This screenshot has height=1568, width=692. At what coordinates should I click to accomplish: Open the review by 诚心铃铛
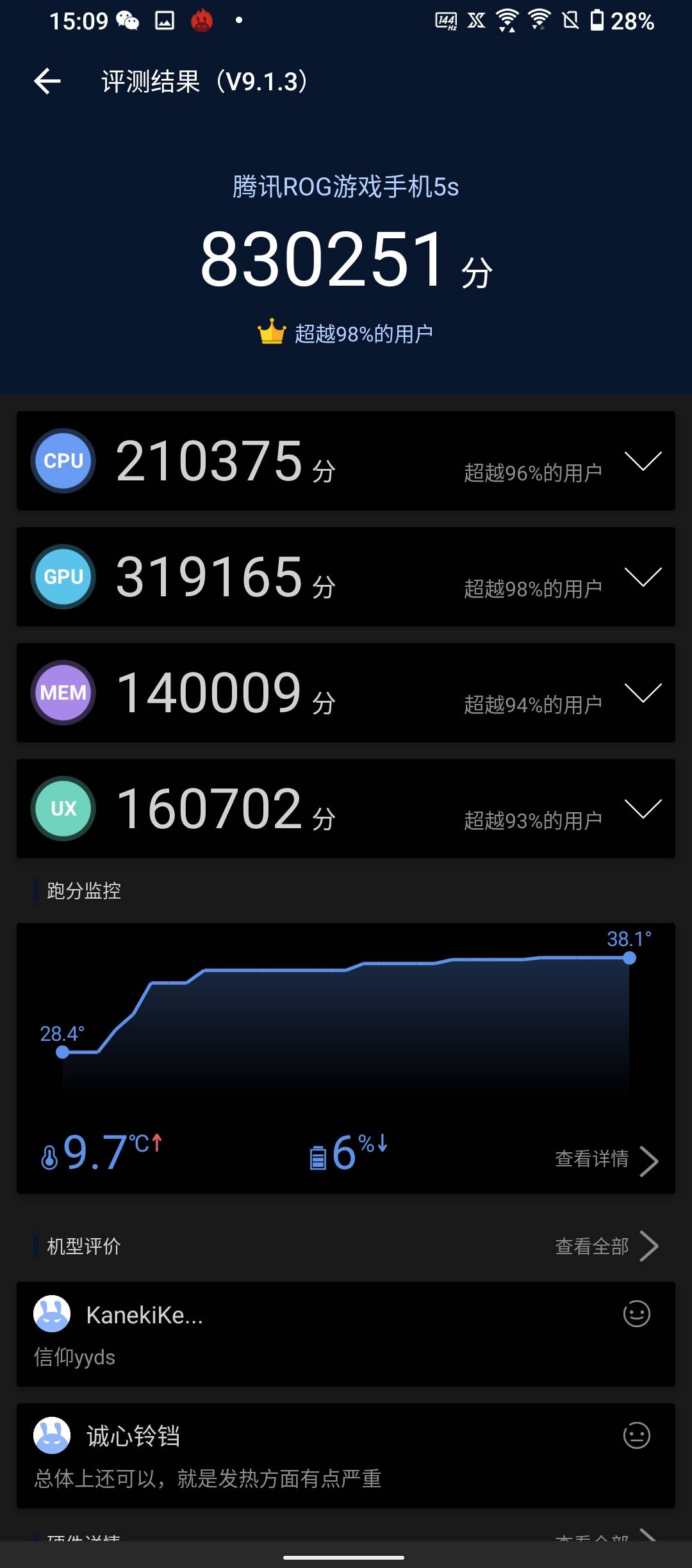[x=346, y=1456]
